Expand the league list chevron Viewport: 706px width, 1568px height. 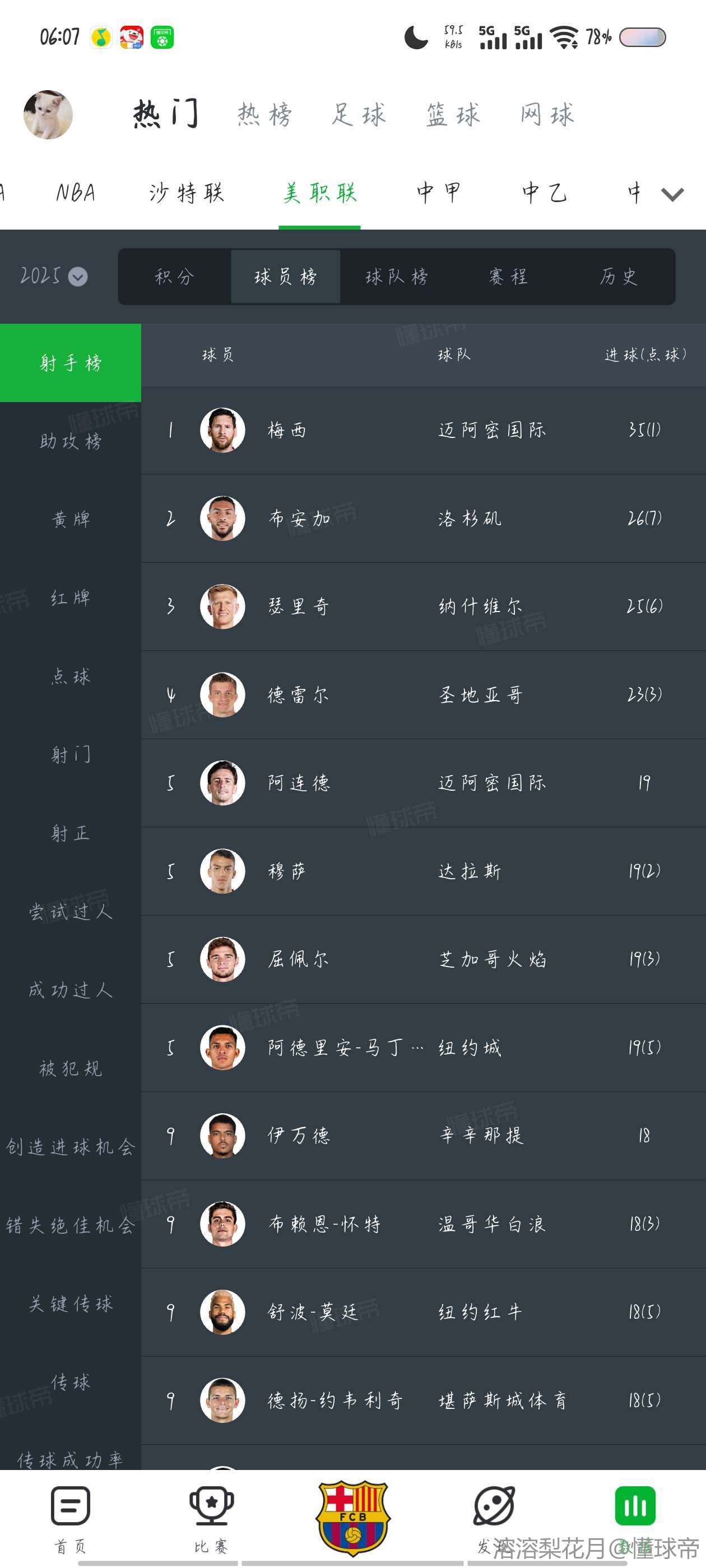672,194
